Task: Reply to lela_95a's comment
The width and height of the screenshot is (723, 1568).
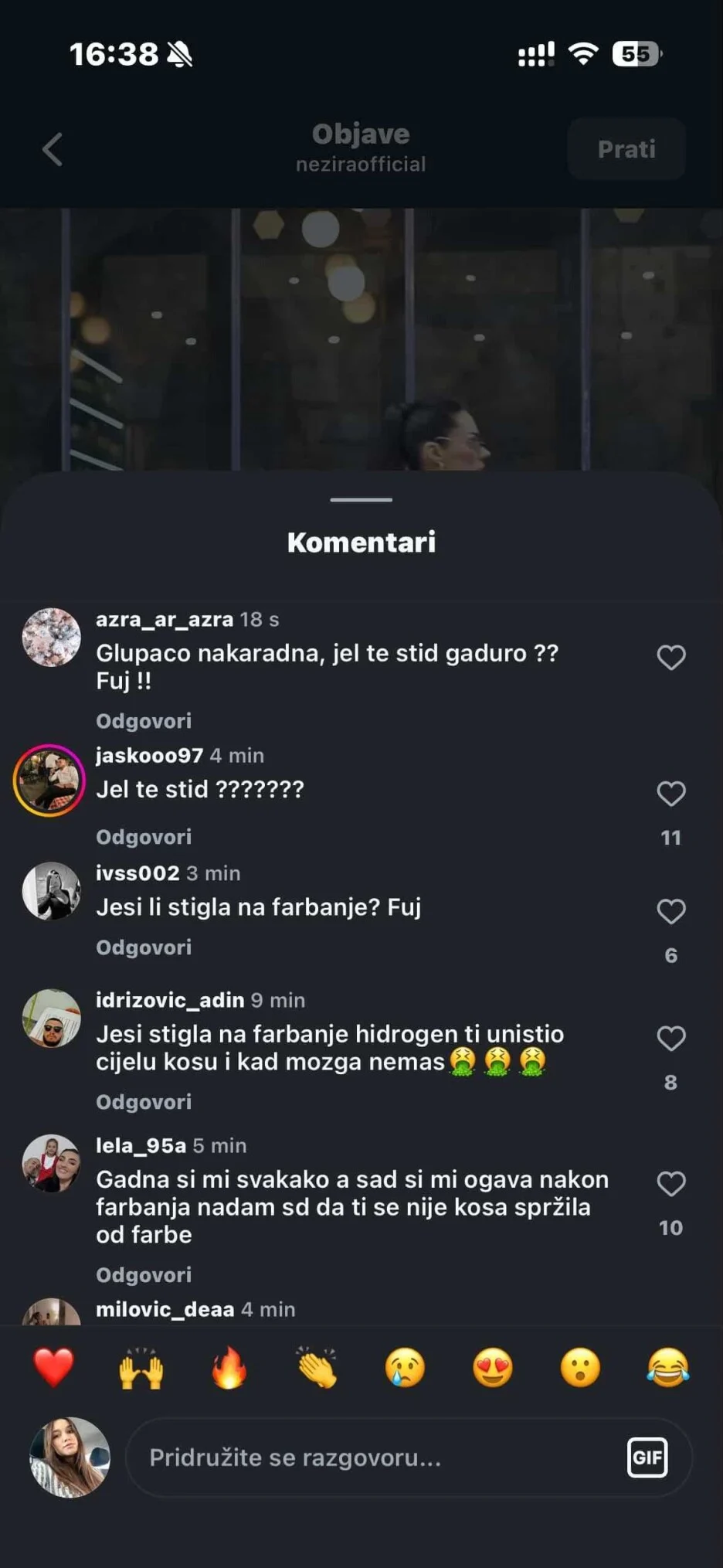Action: (x=144, y=1275)
